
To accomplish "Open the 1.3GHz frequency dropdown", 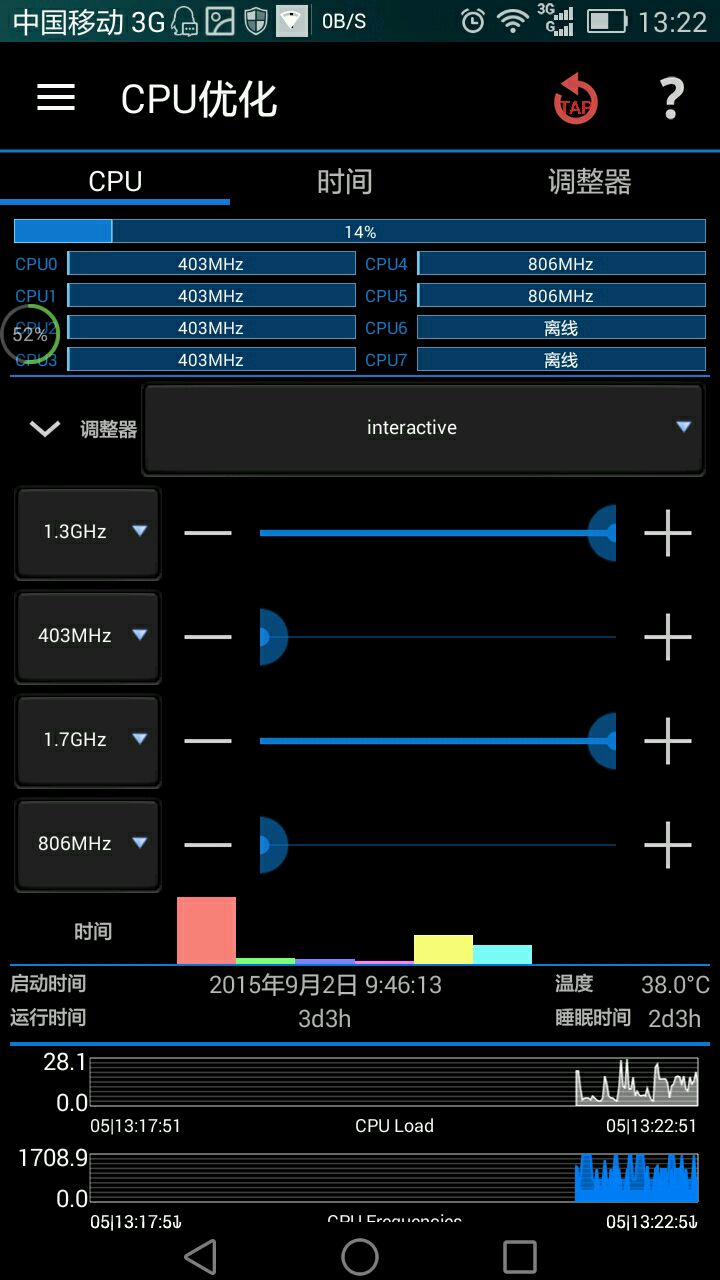I will [88, 532].
